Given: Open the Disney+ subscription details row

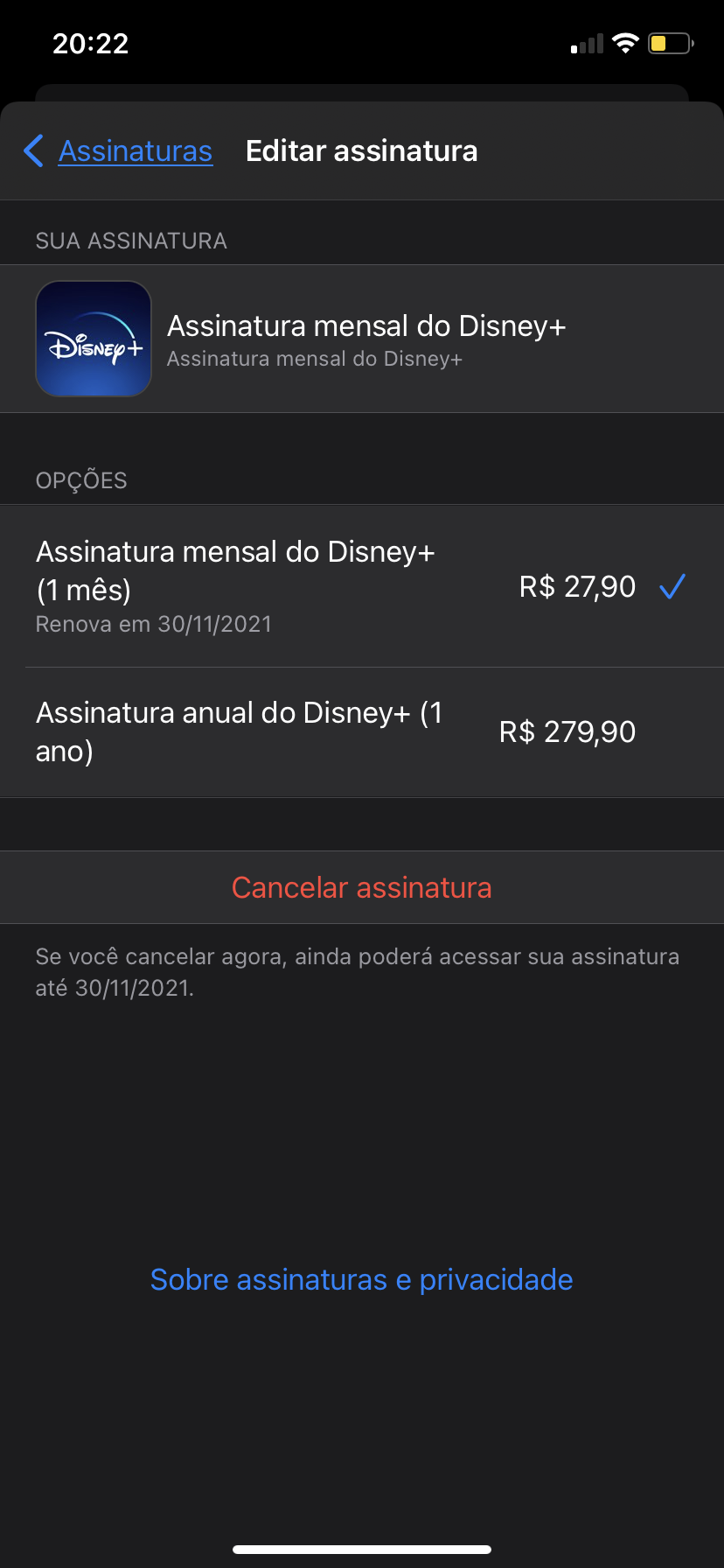Looking at the screenshot, I should 362,339.
